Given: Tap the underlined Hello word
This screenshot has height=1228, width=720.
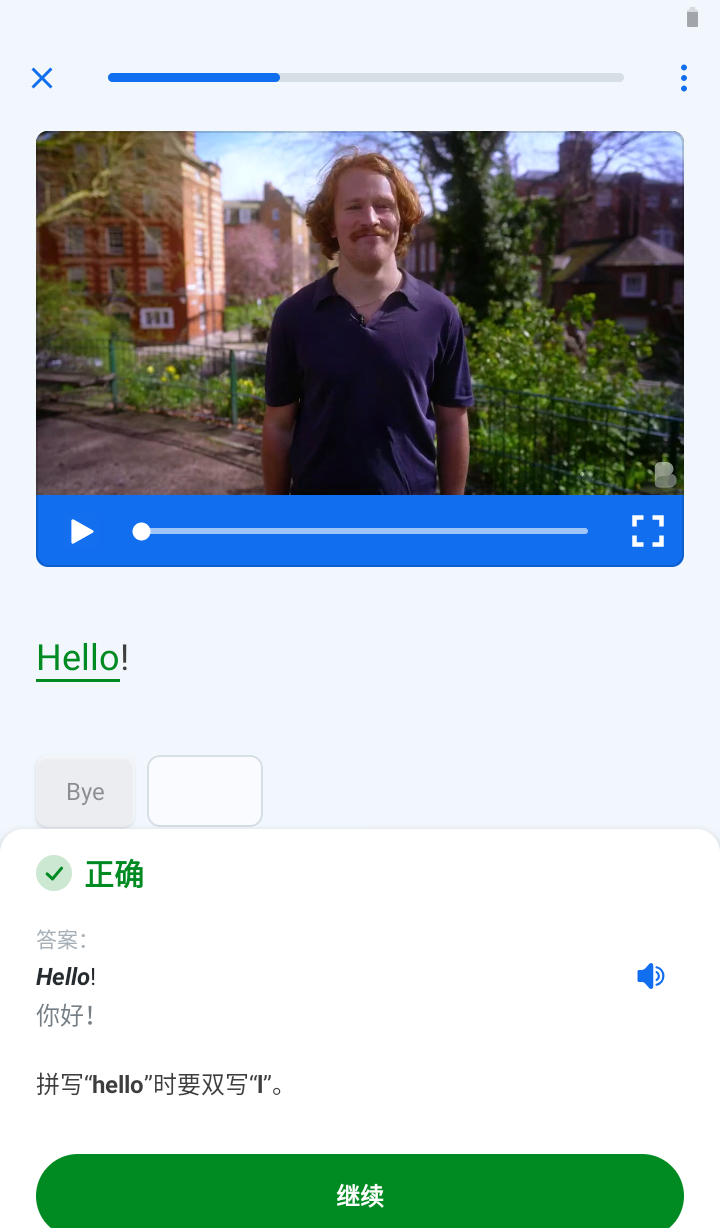Looking at the screenshot, I should [x=78, y=658].
